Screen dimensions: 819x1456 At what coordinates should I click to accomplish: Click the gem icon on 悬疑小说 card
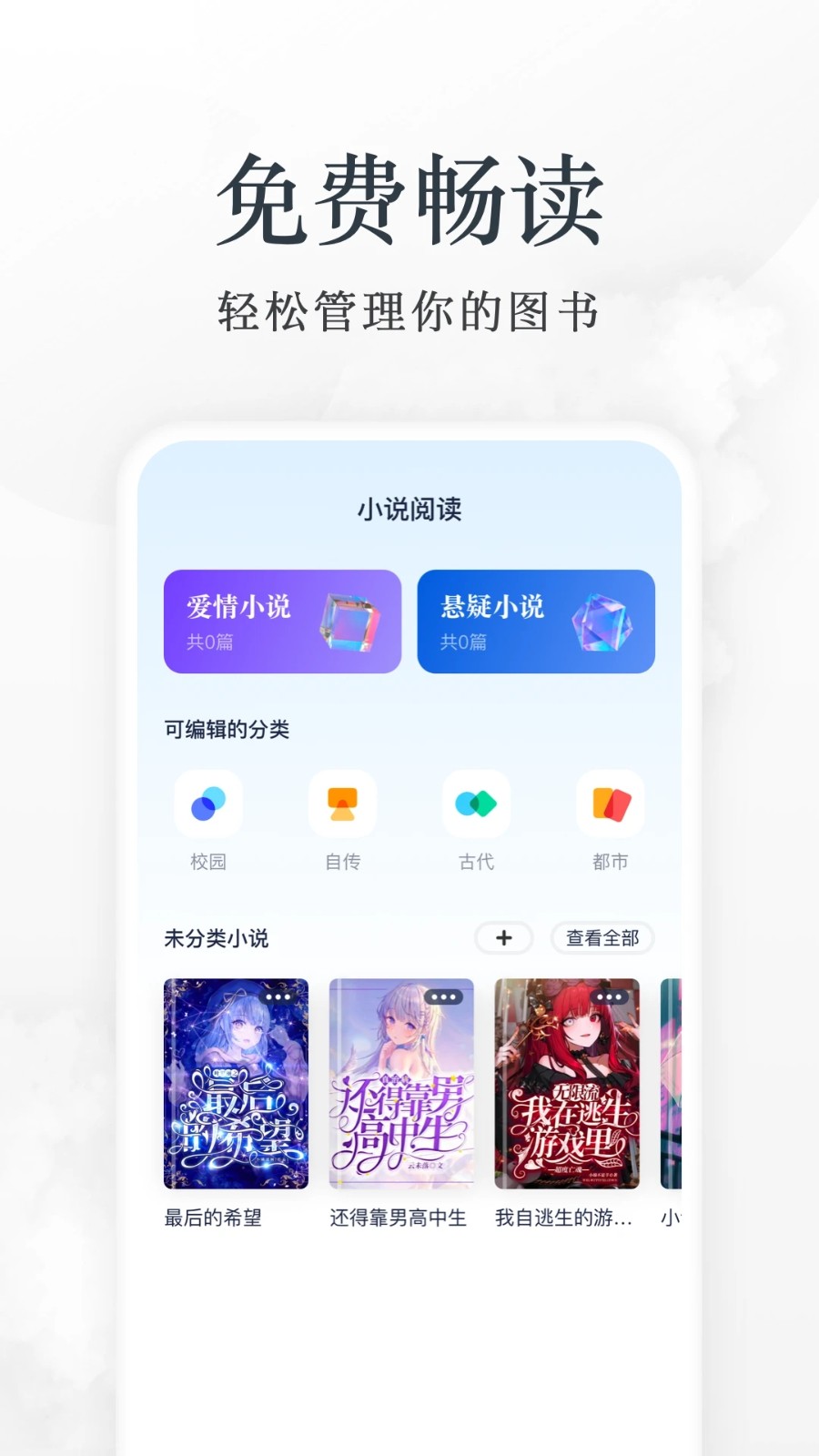603,622
